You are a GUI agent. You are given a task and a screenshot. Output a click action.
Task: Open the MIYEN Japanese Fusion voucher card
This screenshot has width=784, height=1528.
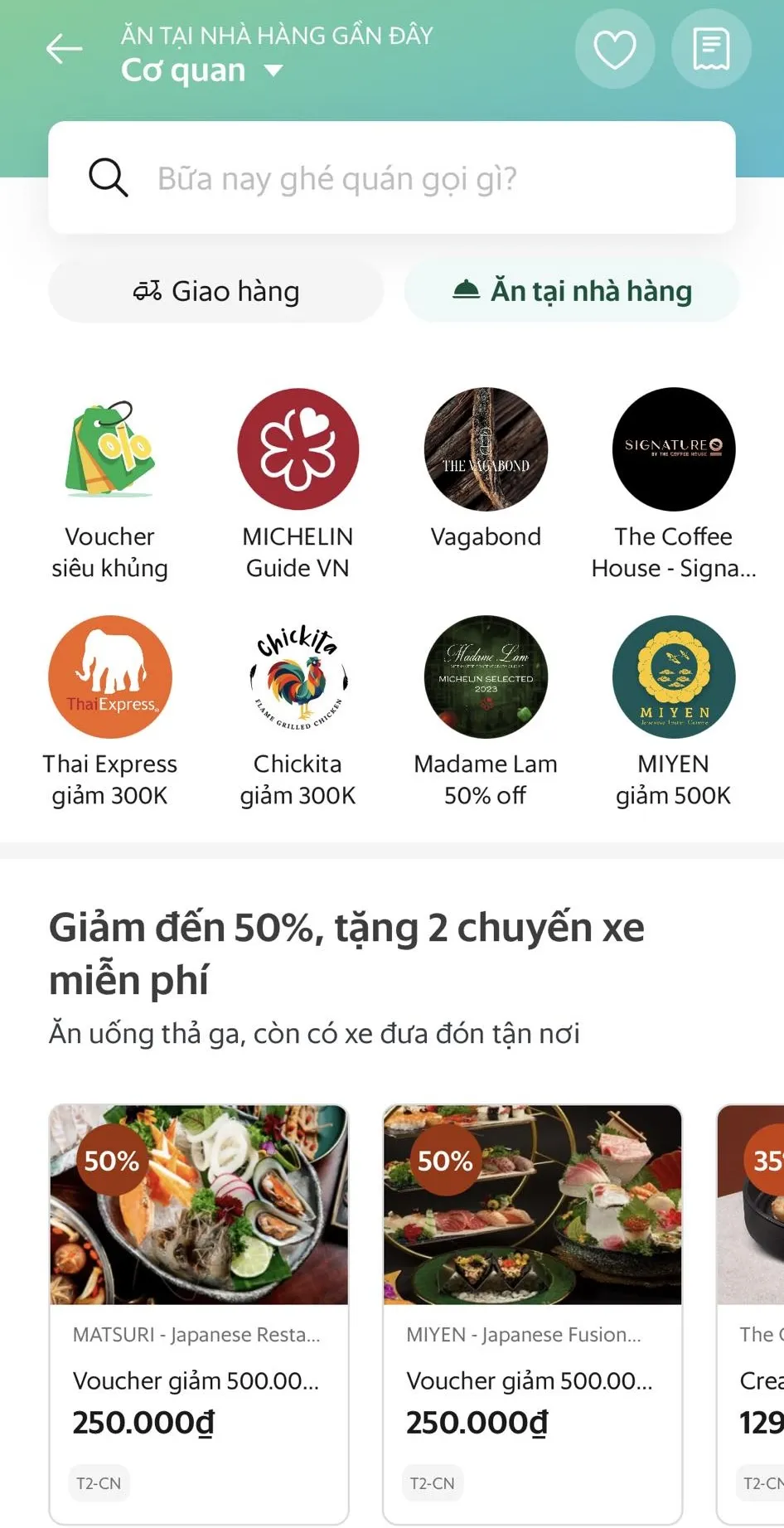point(531,1310)
